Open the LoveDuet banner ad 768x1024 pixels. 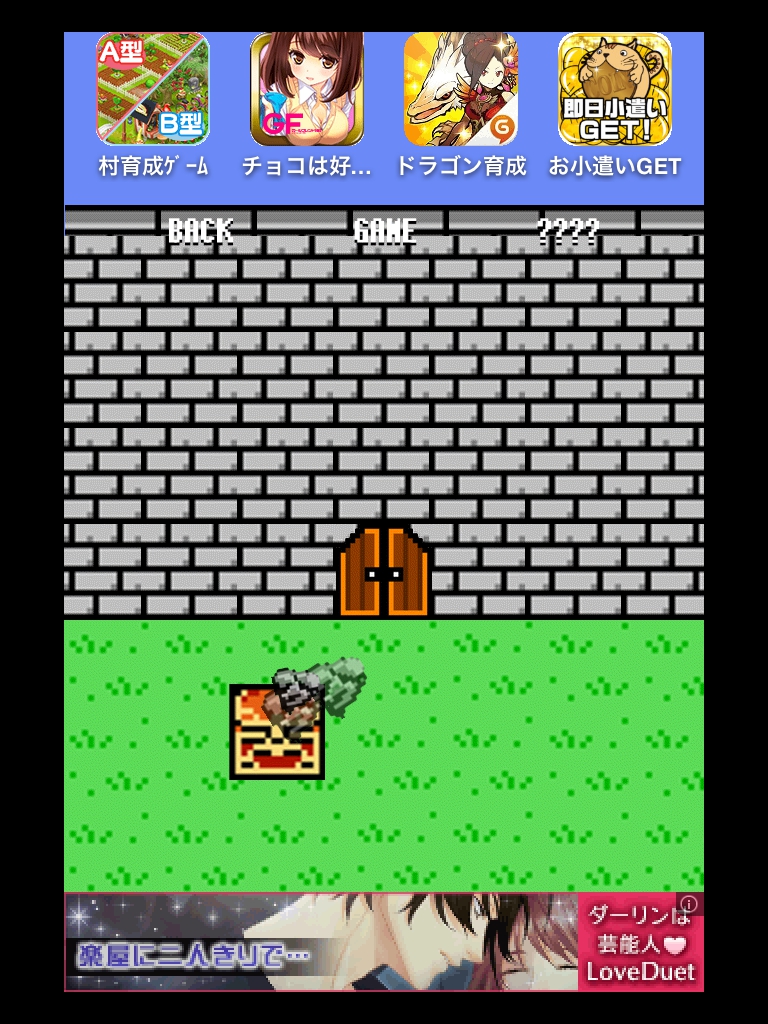tap(384, 942)
